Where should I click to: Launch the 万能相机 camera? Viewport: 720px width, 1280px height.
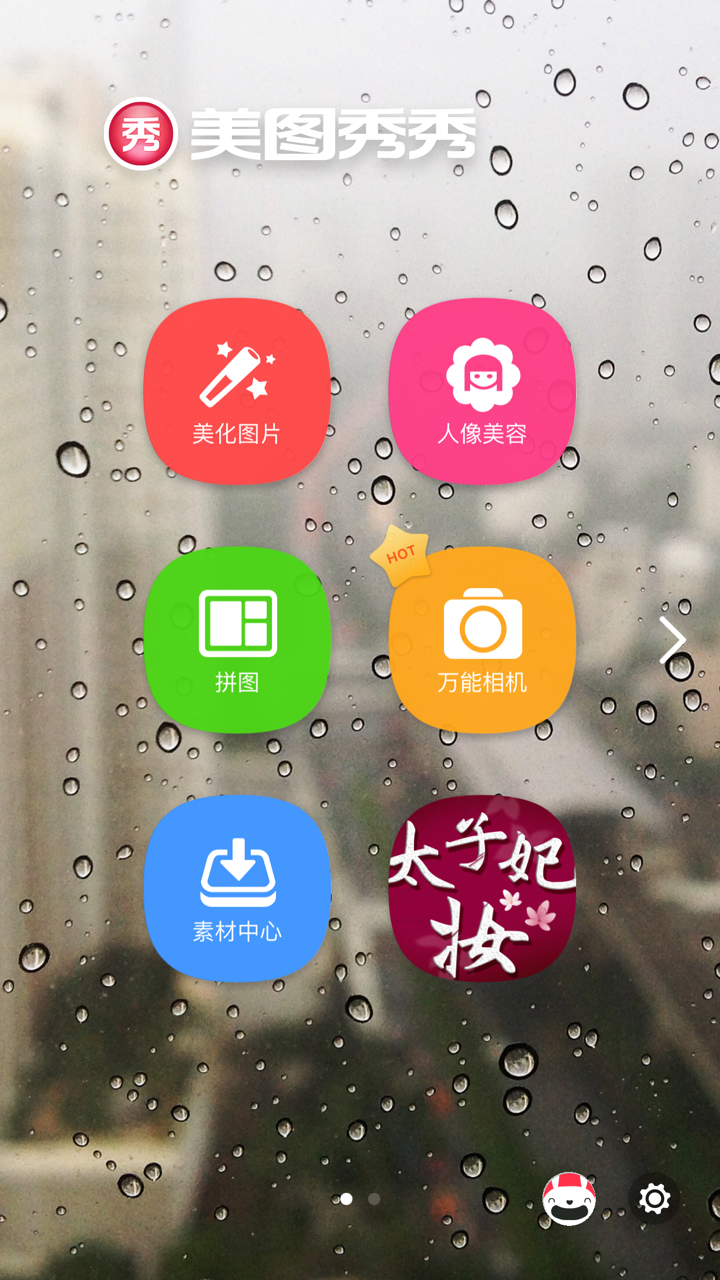pos(482,639)
